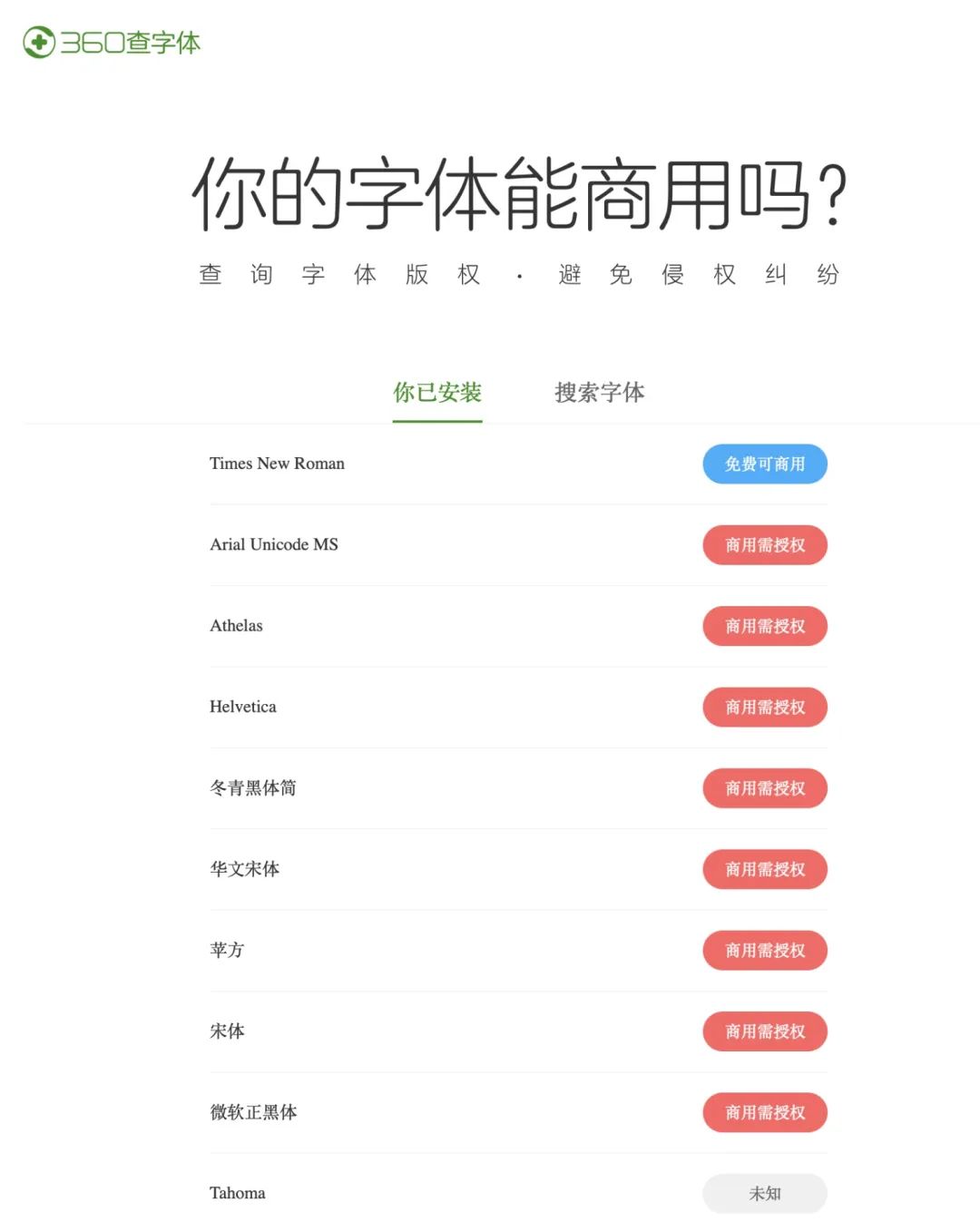Viewport: 980px width, 1231px height.
Task: Click the 未知 status badge for Tahoma
Action: [x=765, y=1193]
